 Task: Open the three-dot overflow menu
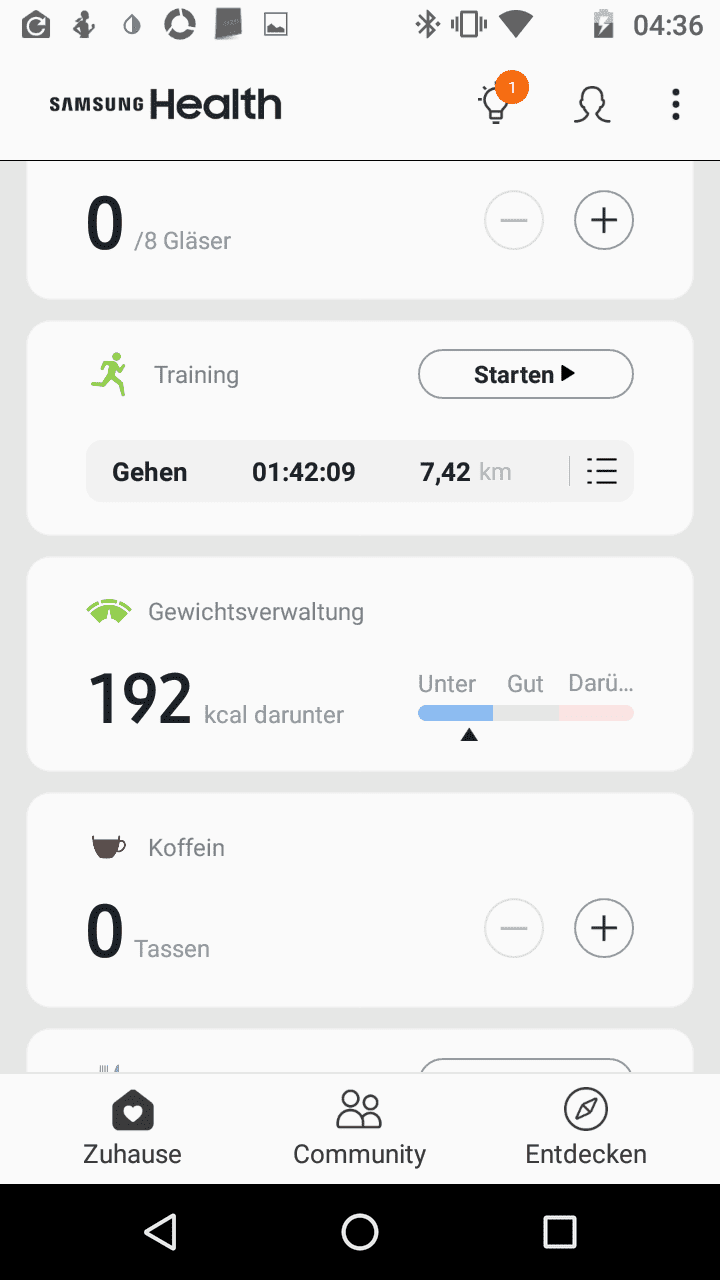pos(676,104)
